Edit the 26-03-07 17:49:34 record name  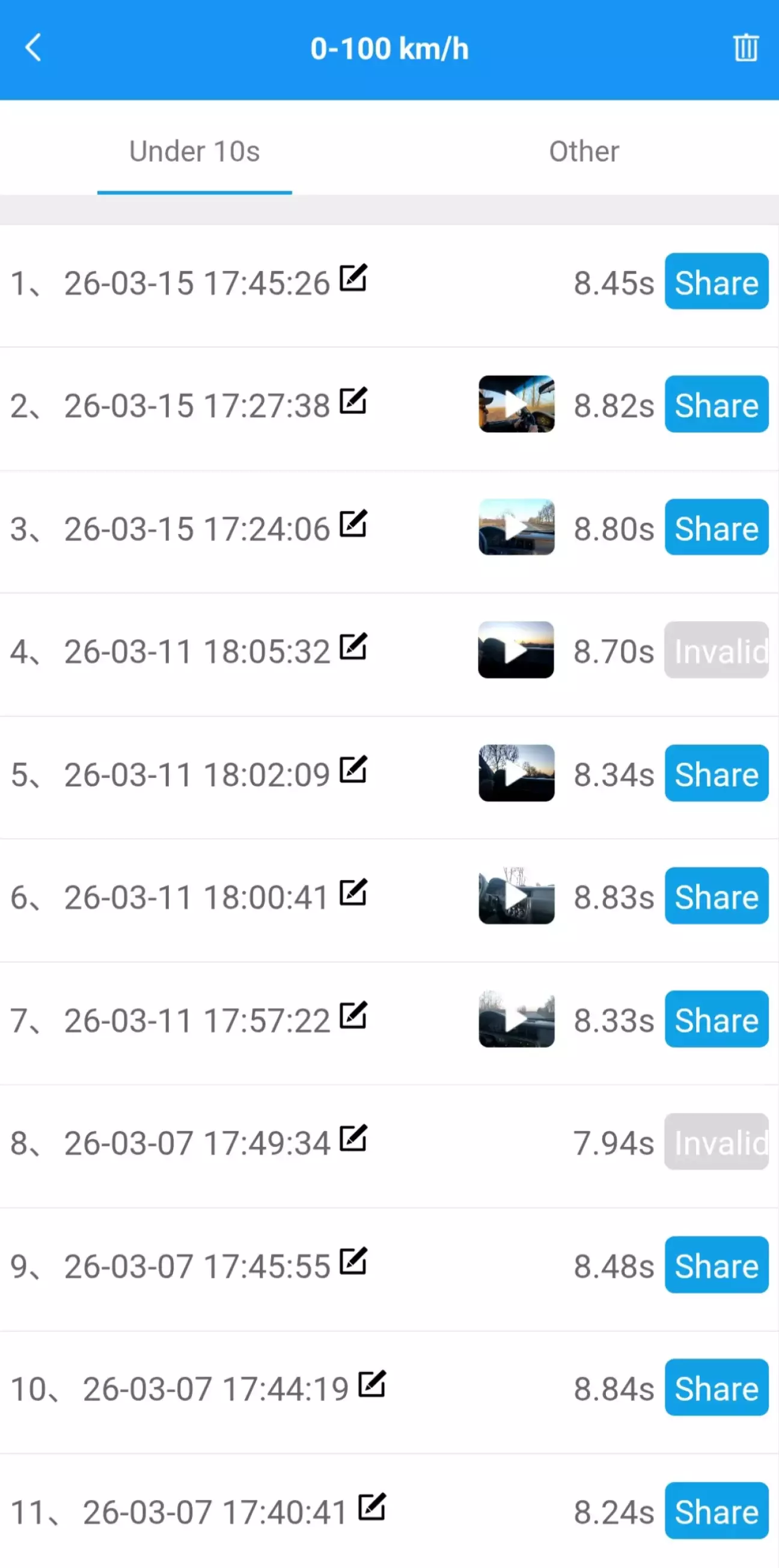(353, 1138)
